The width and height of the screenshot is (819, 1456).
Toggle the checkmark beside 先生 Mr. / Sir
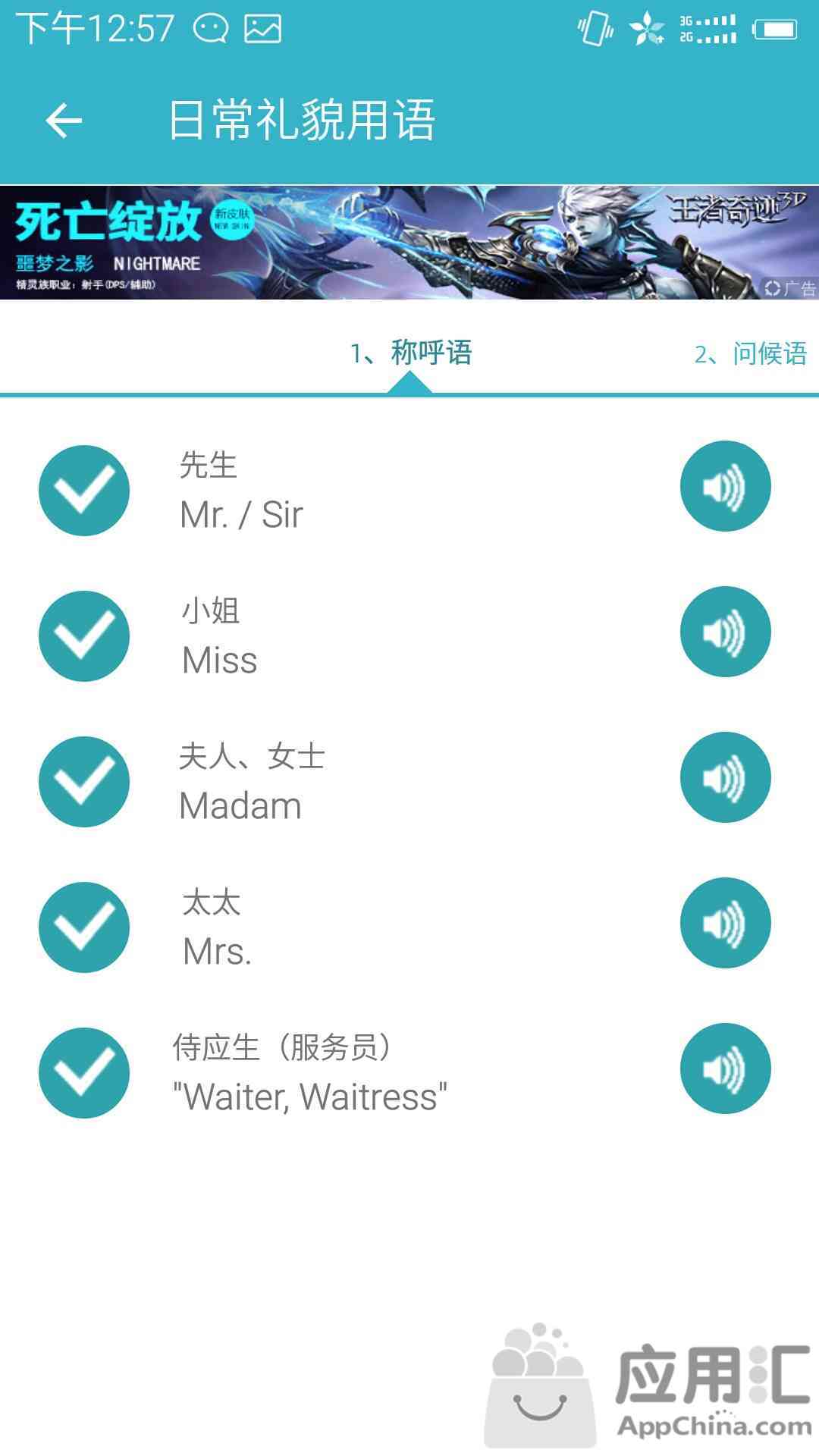(x=84, y=490)
